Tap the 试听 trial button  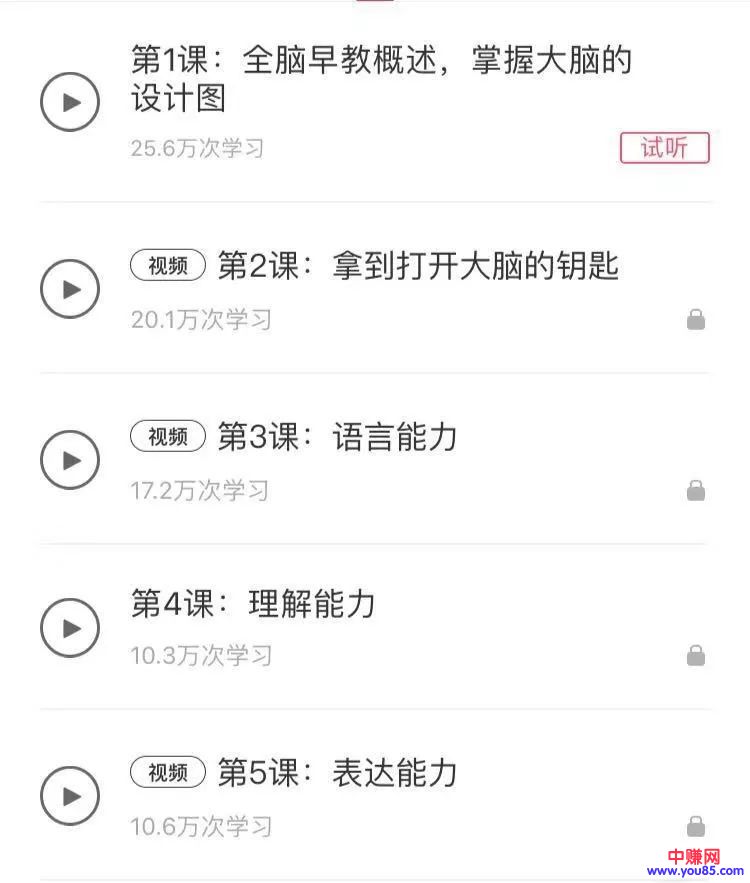(664, 148)
